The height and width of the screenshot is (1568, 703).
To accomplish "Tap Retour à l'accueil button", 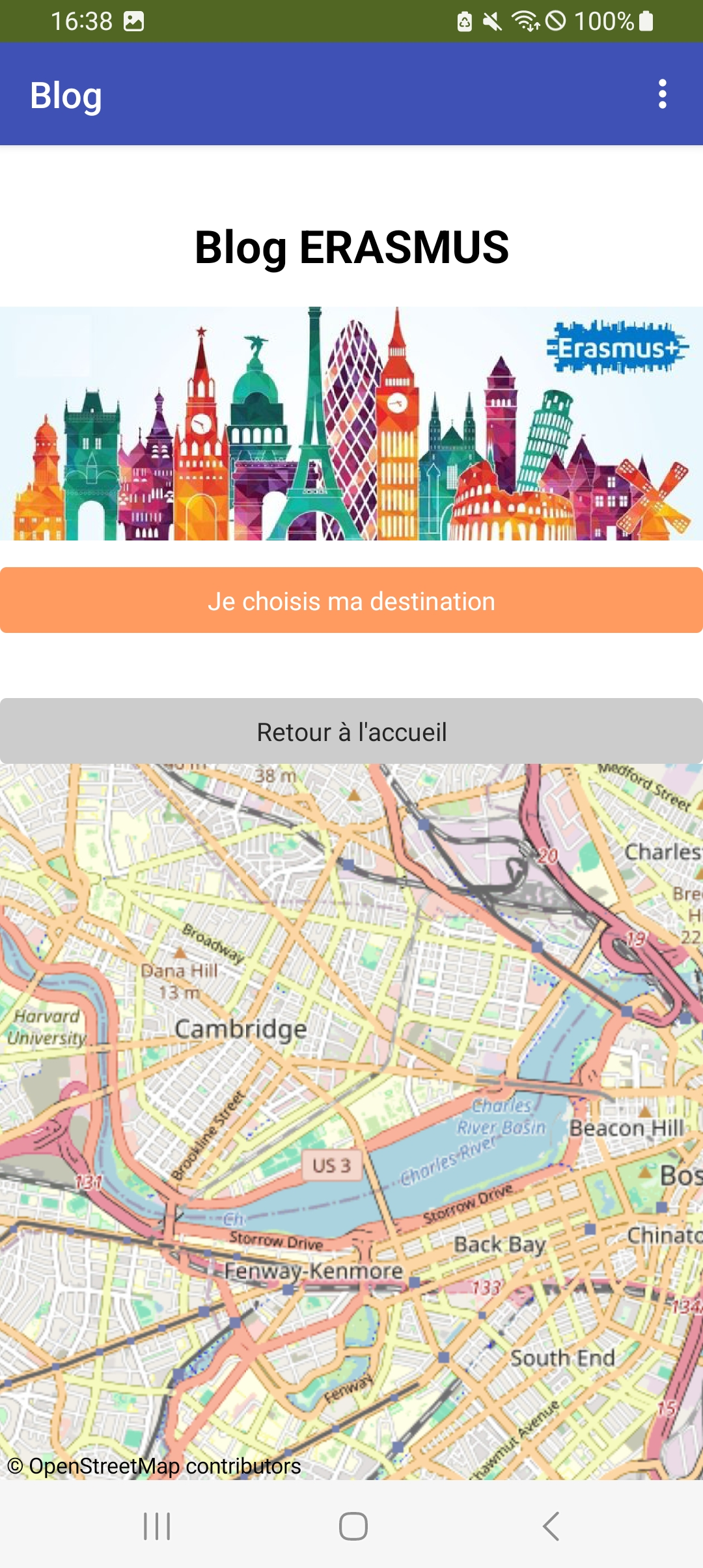I will coord(351,731).
